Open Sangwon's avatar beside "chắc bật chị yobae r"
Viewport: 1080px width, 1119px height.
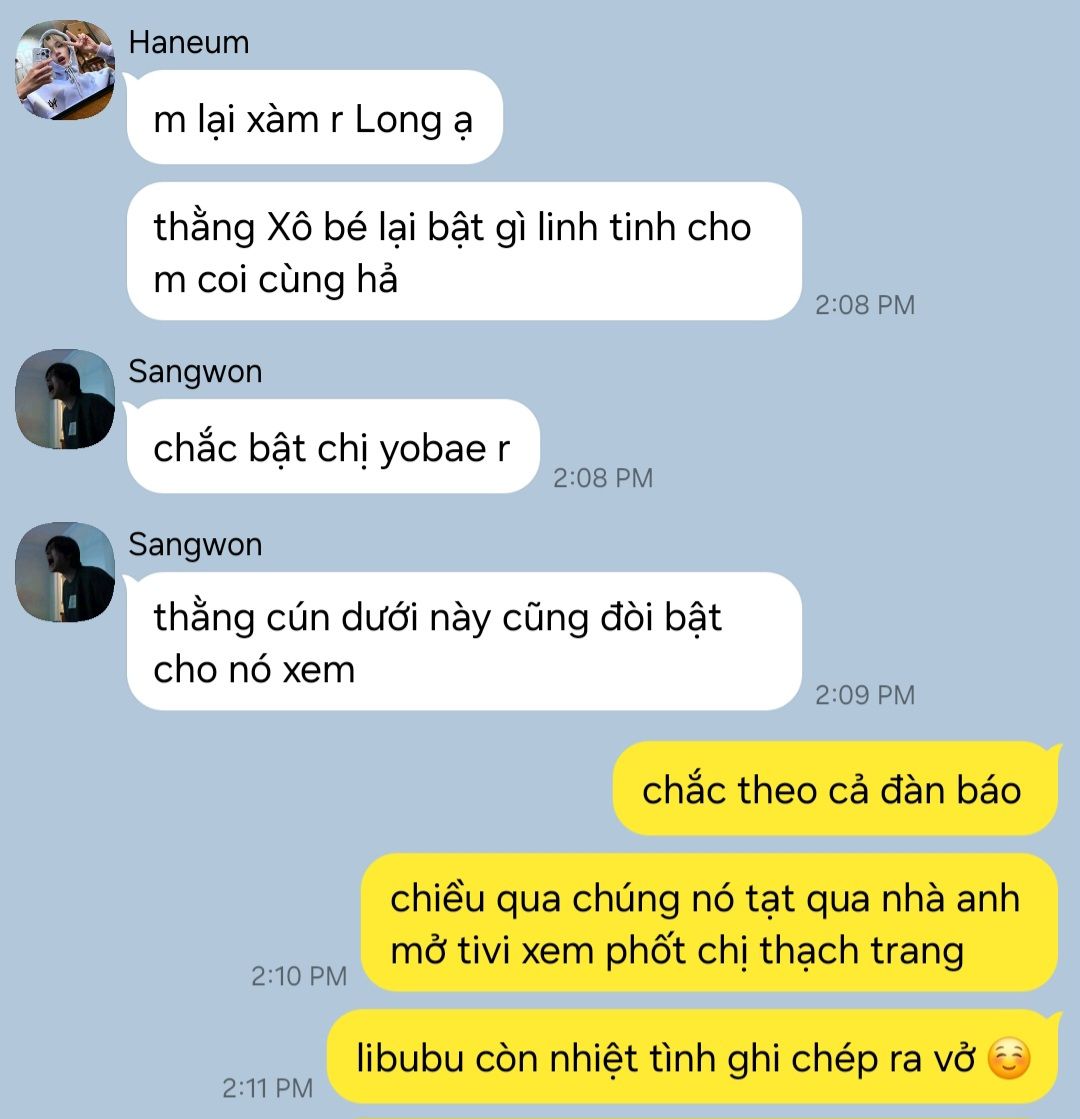coord(65,399)
